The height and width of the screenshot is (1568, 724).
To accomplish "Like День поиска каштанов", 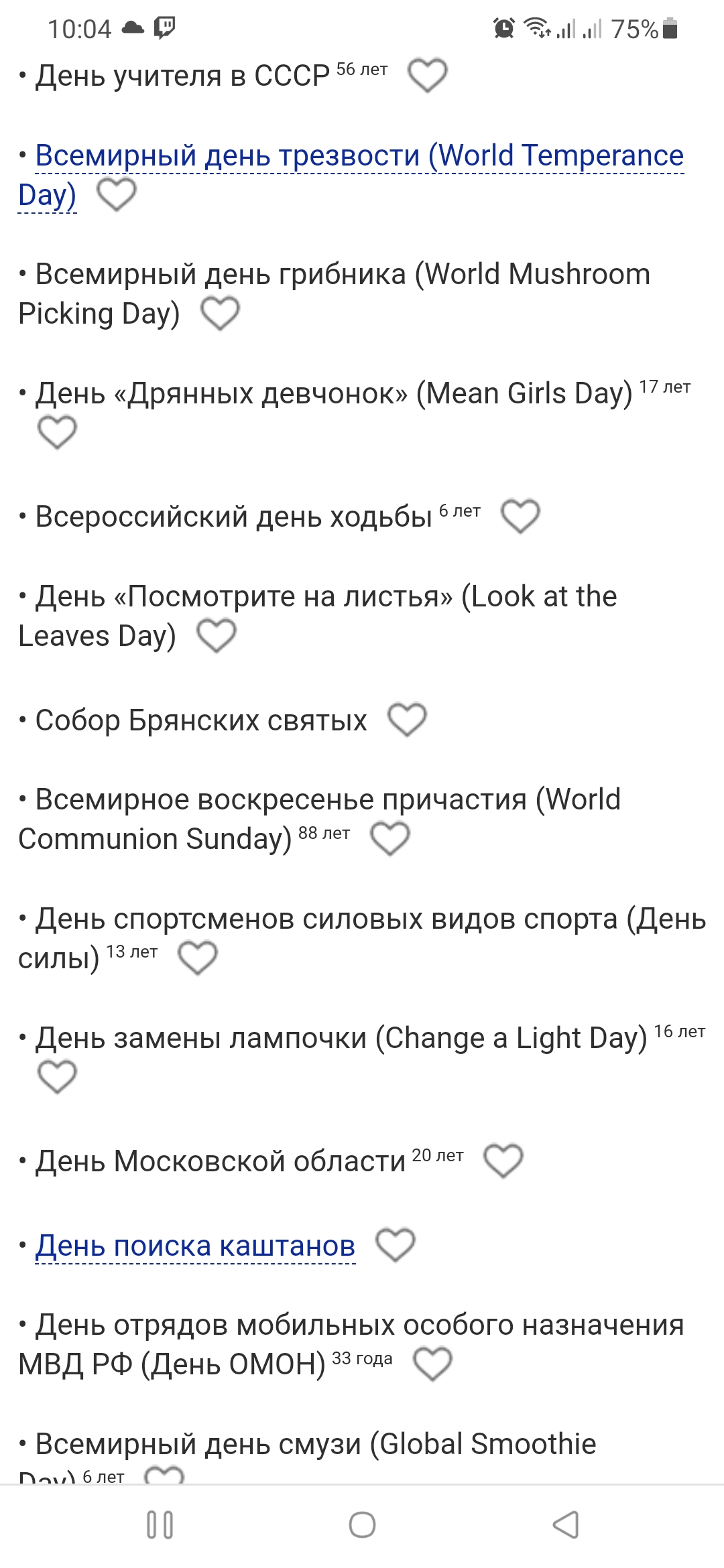I will coord(396,1246).
